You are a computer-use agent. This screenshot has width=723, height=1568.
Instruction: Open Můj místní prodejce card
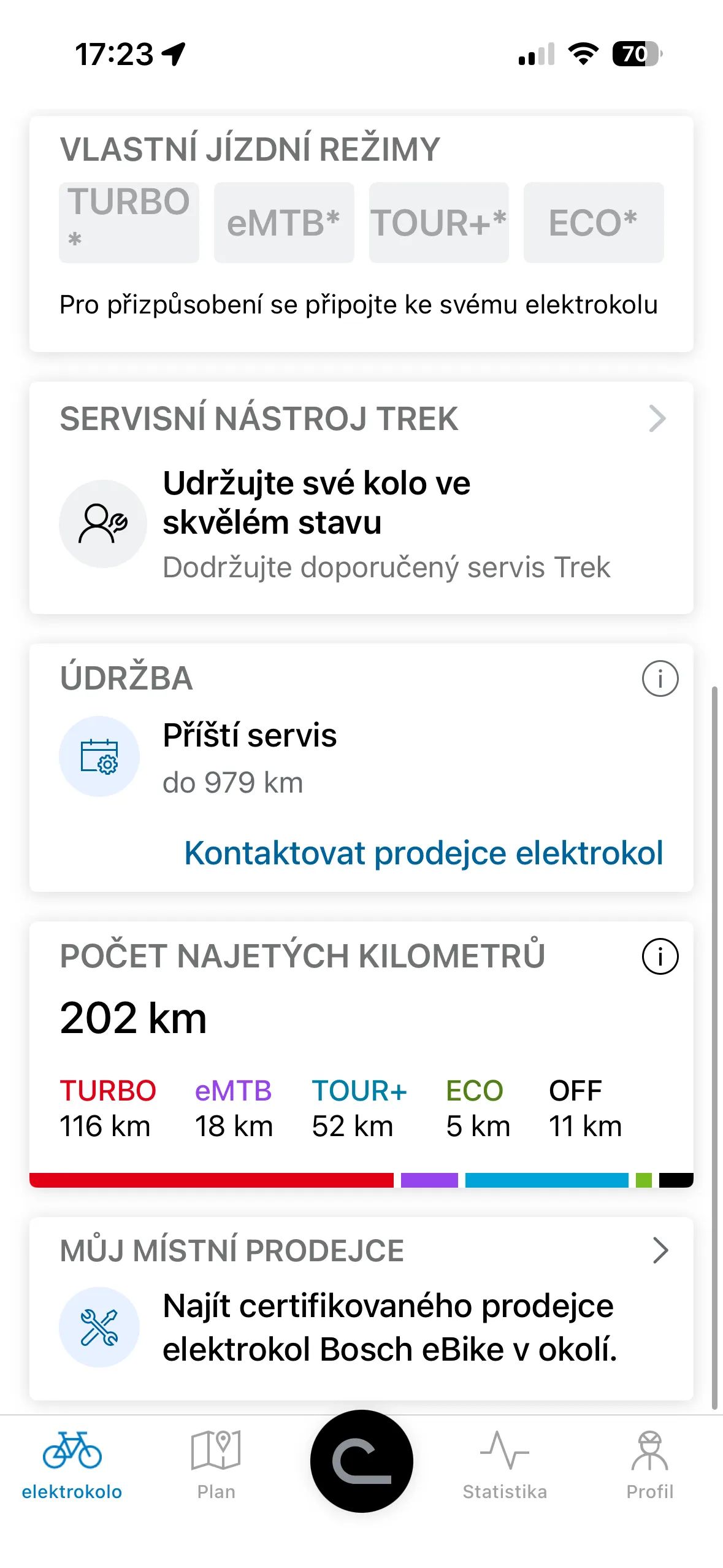point(361,1308)
